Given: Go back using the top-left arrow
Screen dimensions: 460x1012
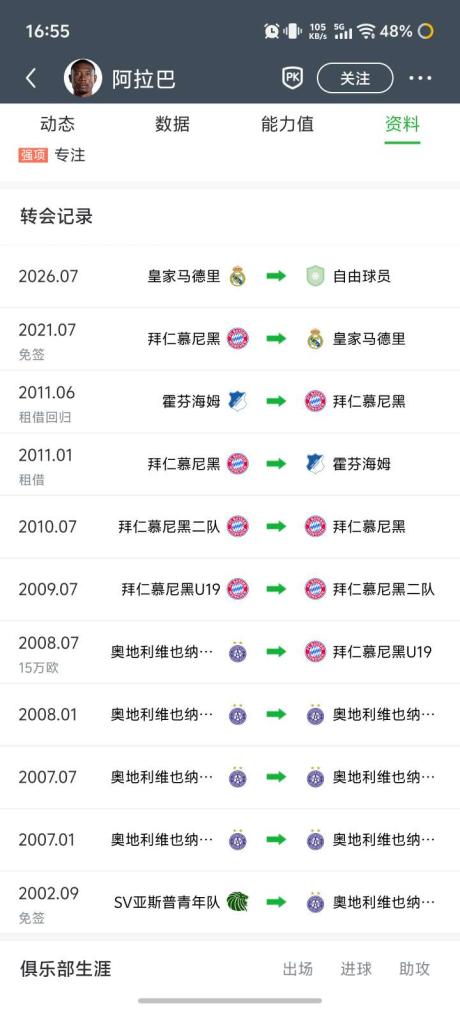Looking at the screenshot, I should tap(30, 79).
